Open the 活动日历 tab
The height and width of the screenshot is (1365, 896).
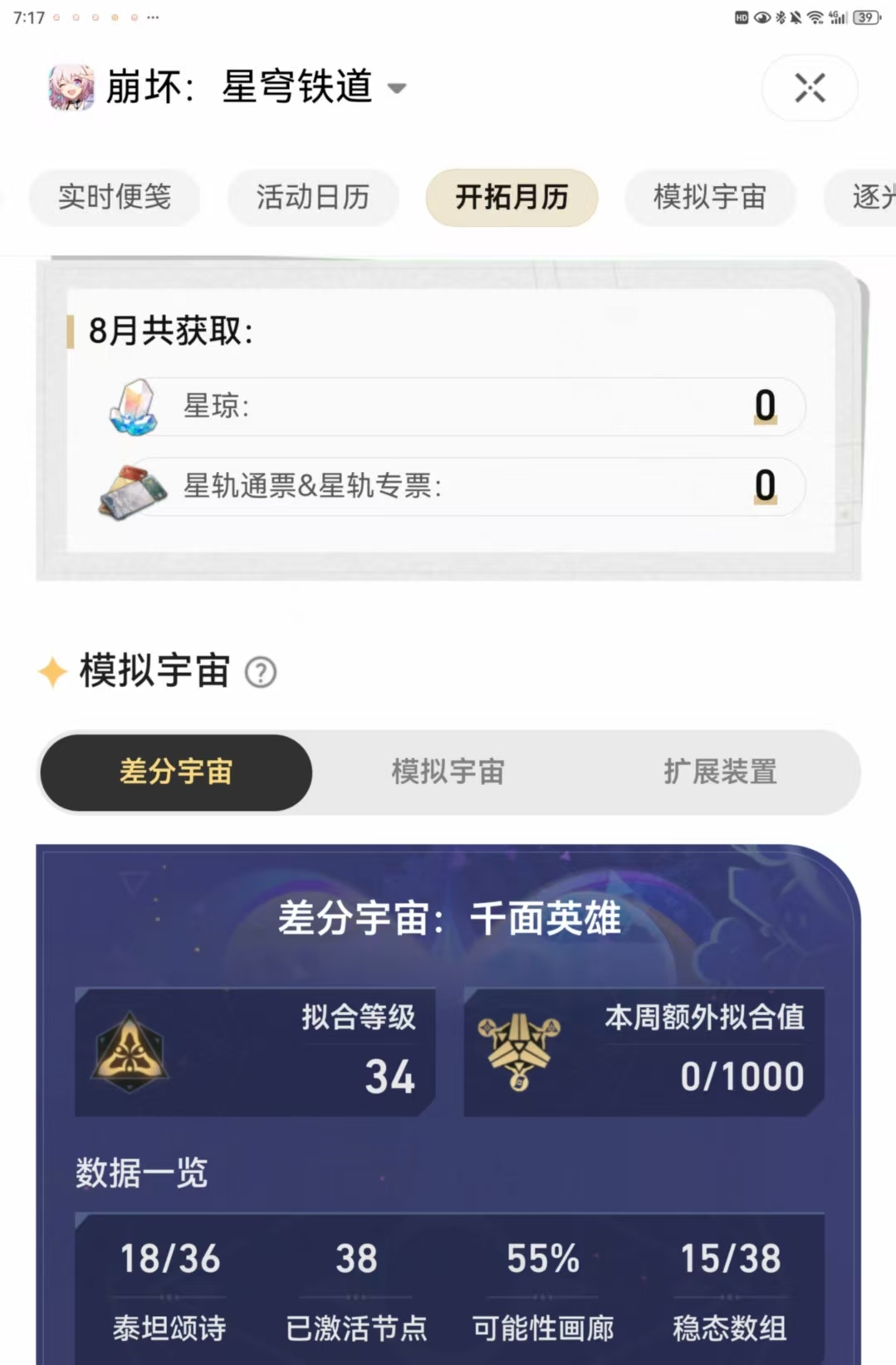point(313,198)
